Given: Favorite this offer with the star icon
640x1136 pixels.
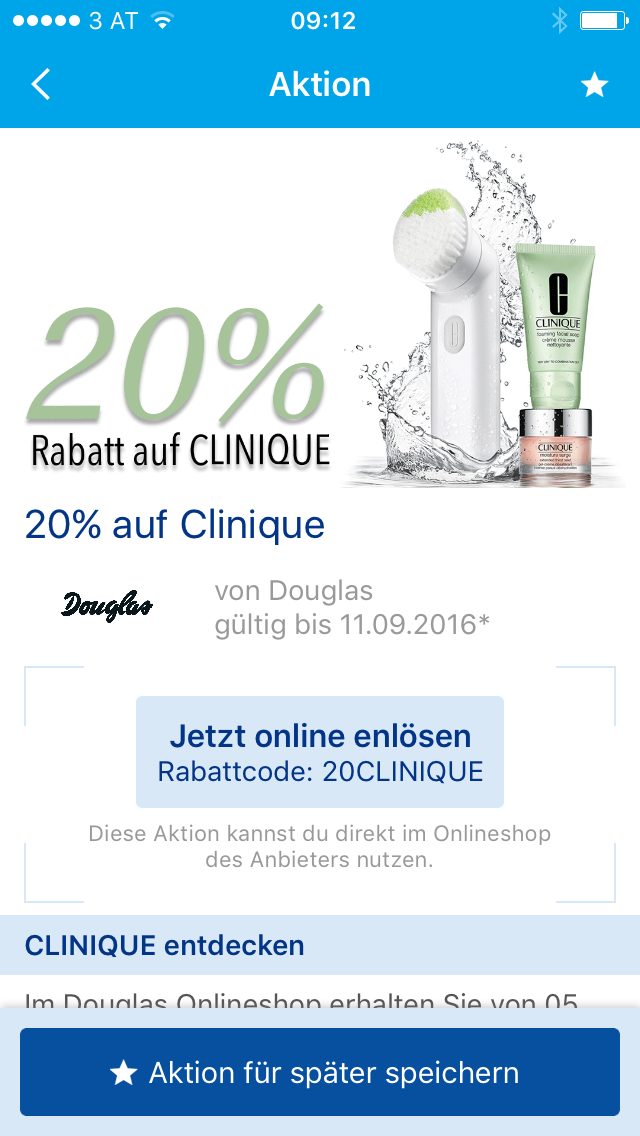Looking at the screenshot, I should pos(594,86).
